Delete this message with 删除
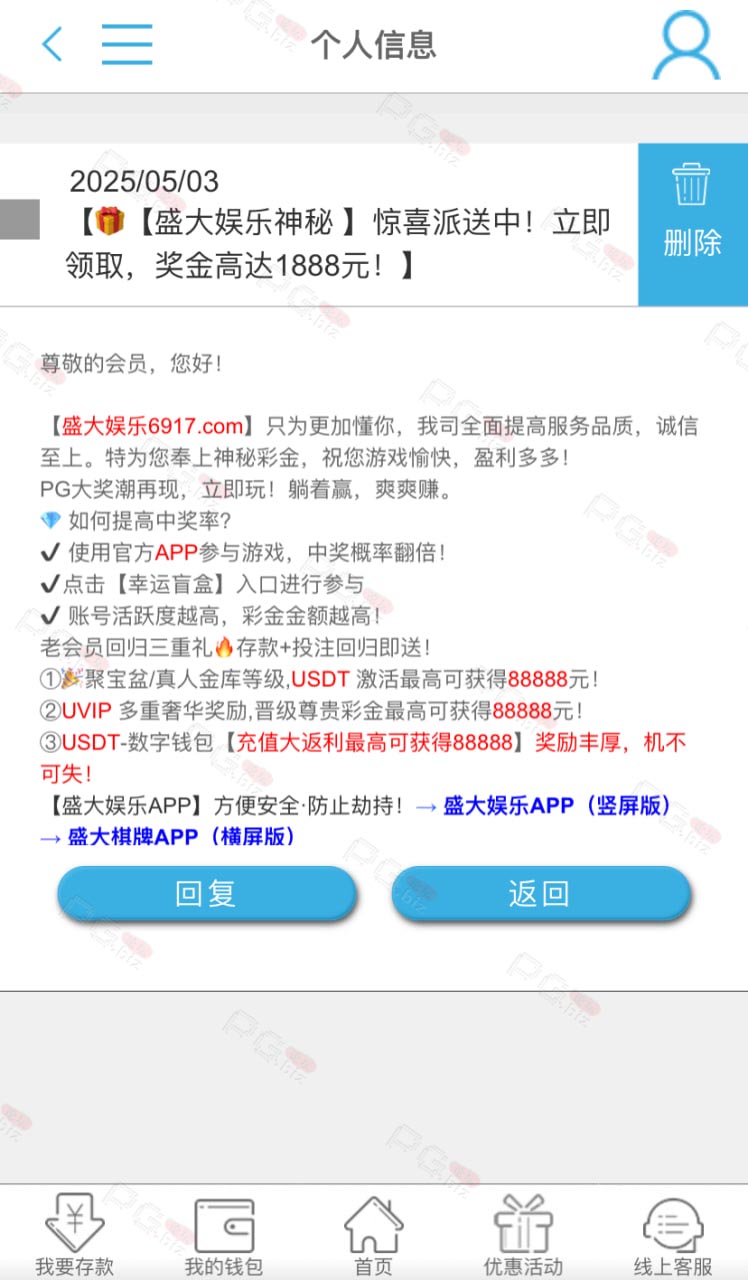 (x=692, y=225)
